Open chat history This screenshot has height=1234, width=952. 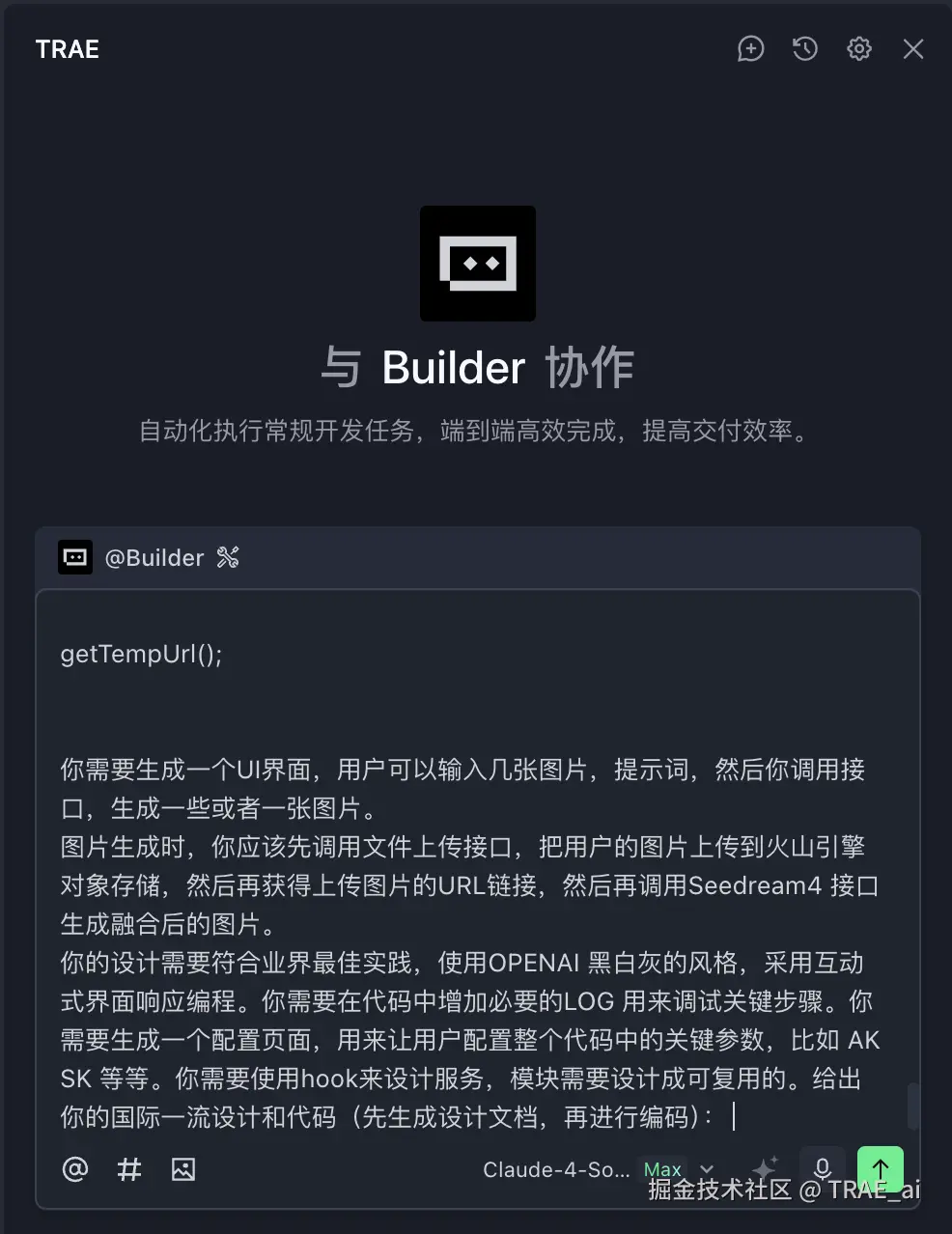point(805,49)
